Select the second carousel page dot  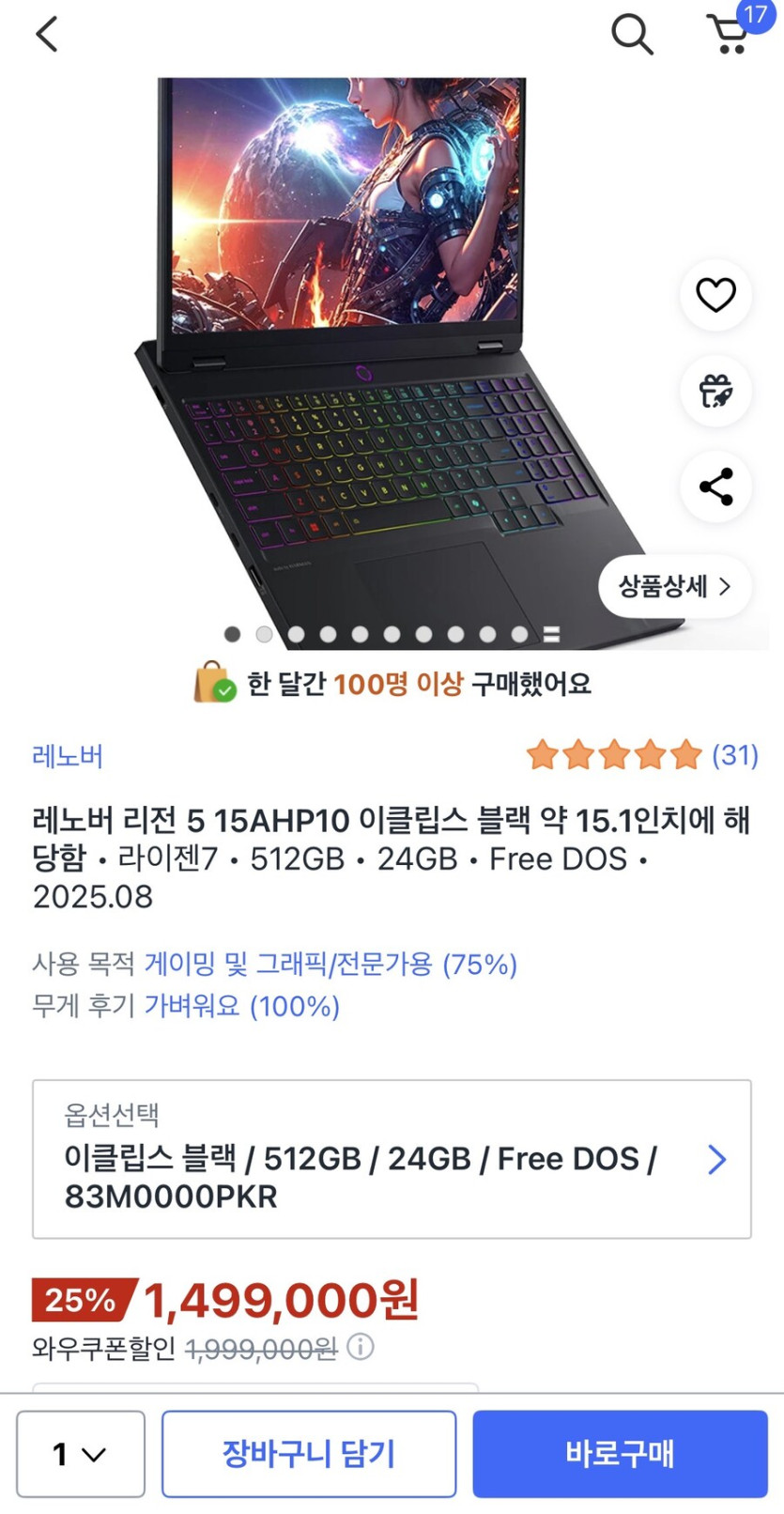click(x=264, y=634)
